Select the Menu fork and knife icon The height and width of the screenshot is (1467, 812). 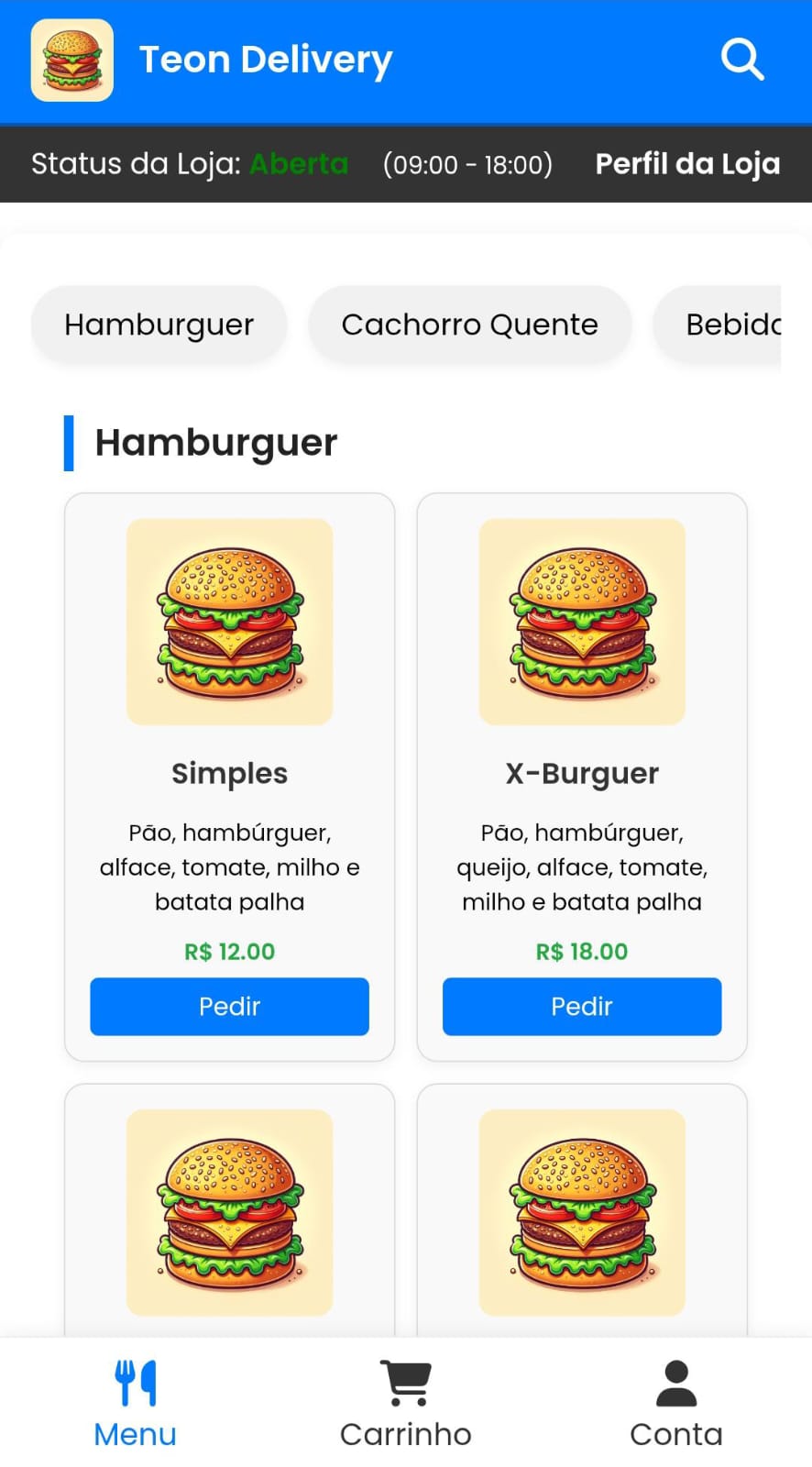pos(134,1378)
